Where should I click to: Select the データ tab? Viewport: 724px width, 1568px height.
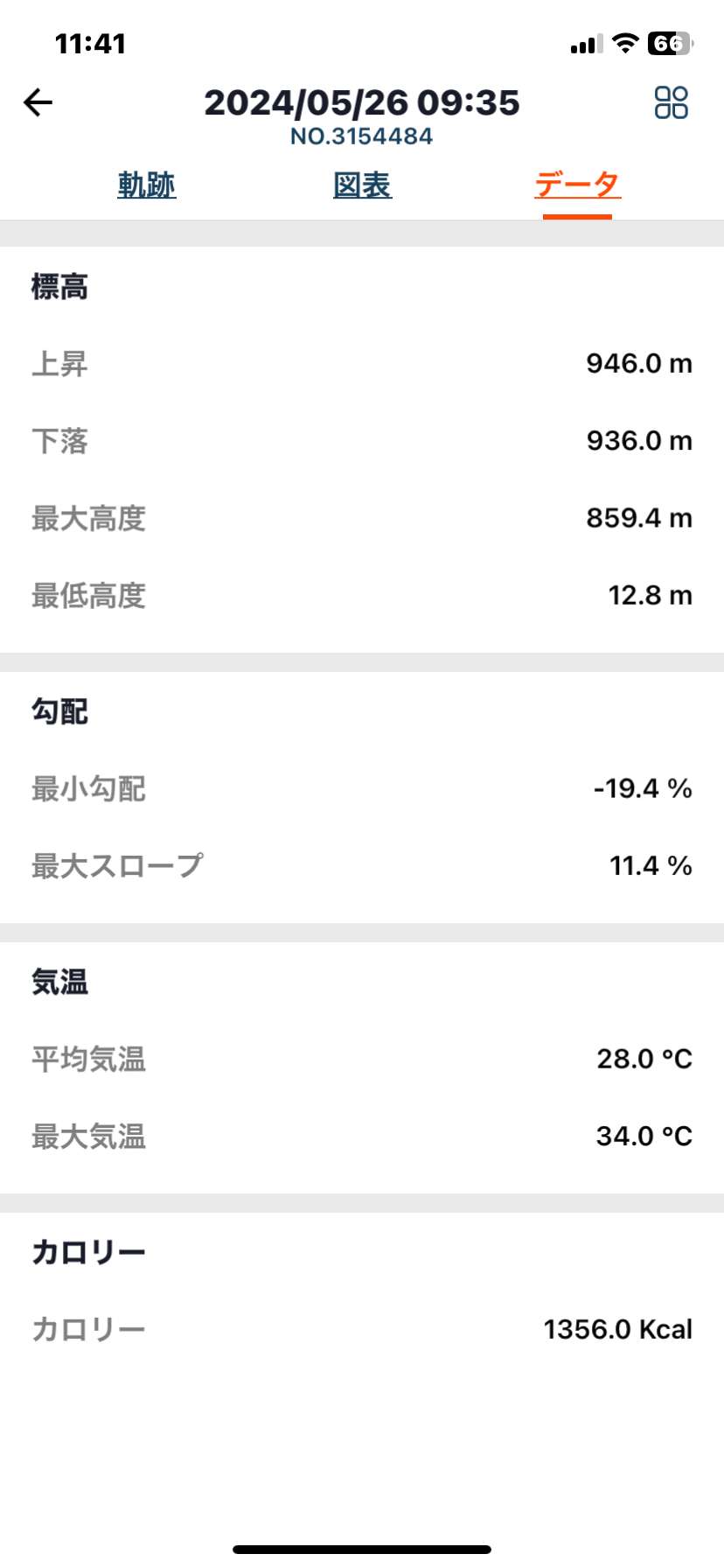pyautogui.click(x=577, y=185)
